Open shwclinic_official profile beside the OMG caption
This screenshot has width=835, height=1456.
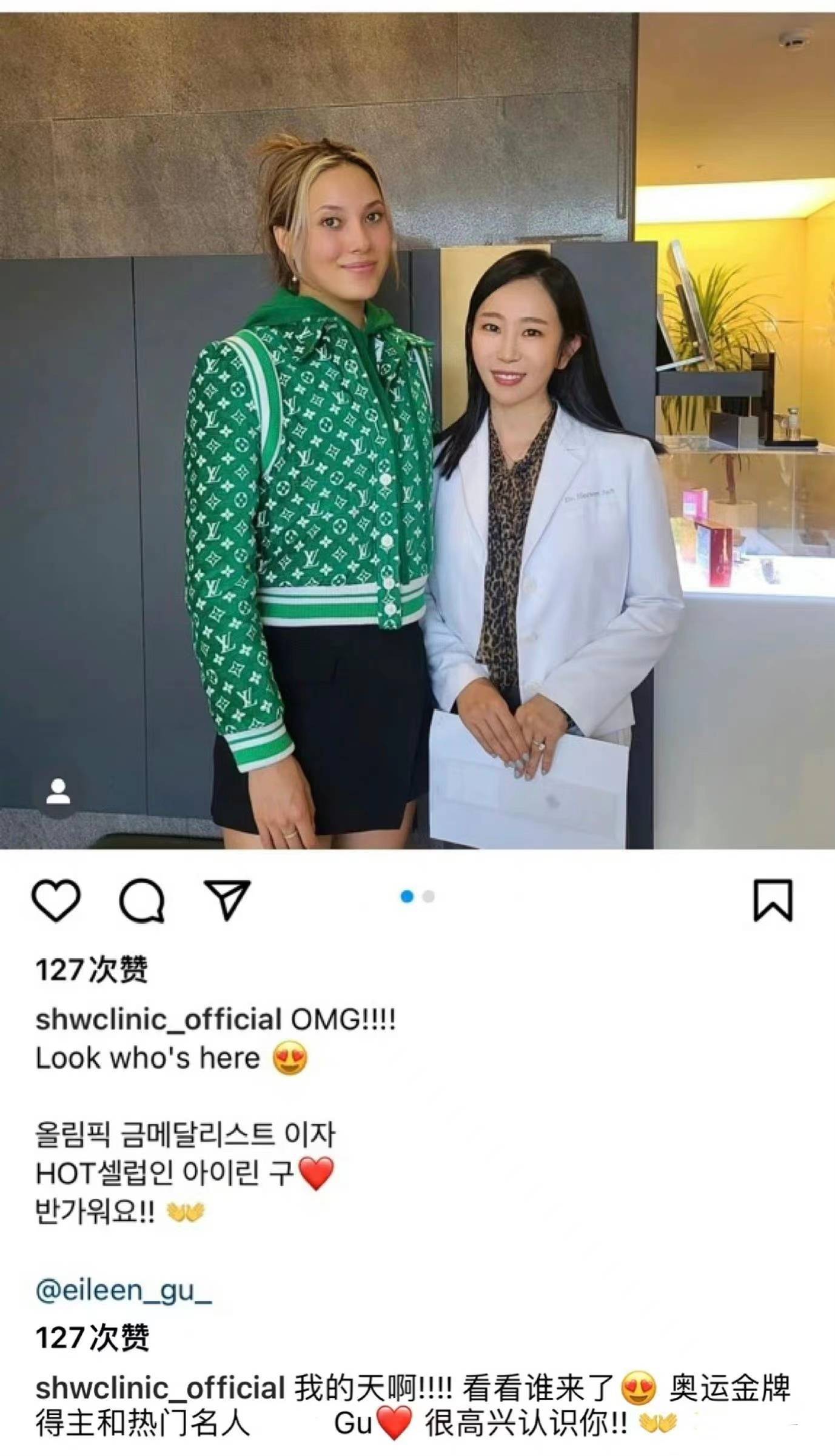158,1020
